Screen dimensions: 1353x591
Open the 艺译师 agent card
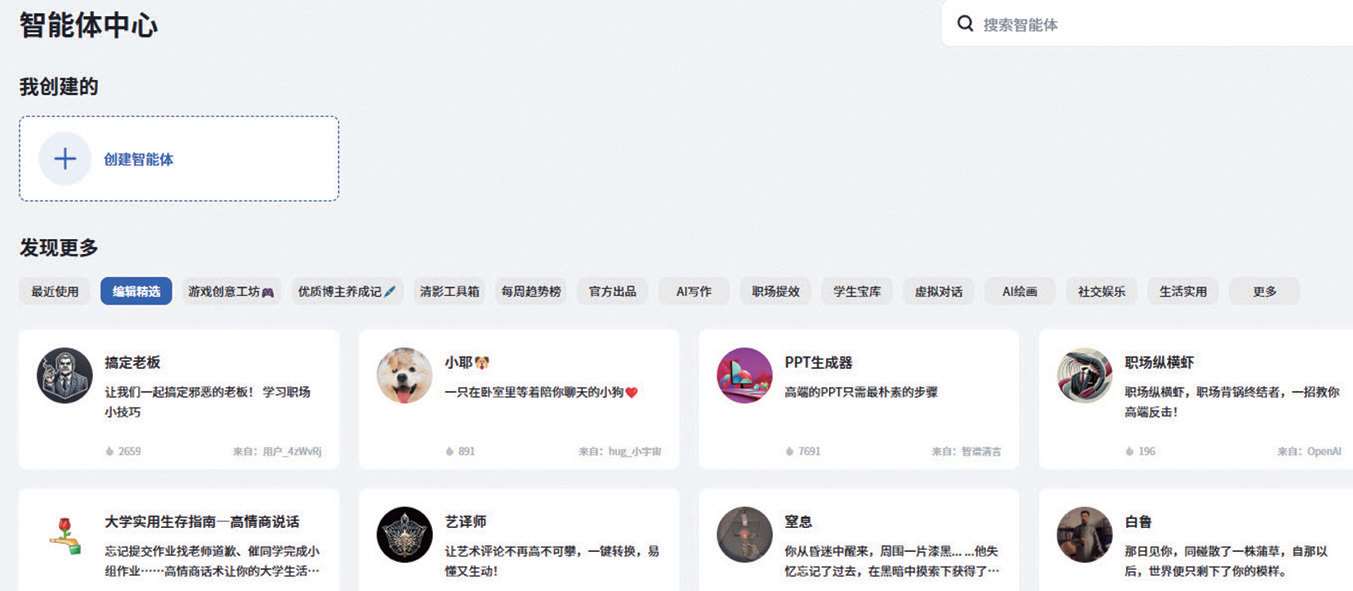pyautogui.click(x=518, y=540)
